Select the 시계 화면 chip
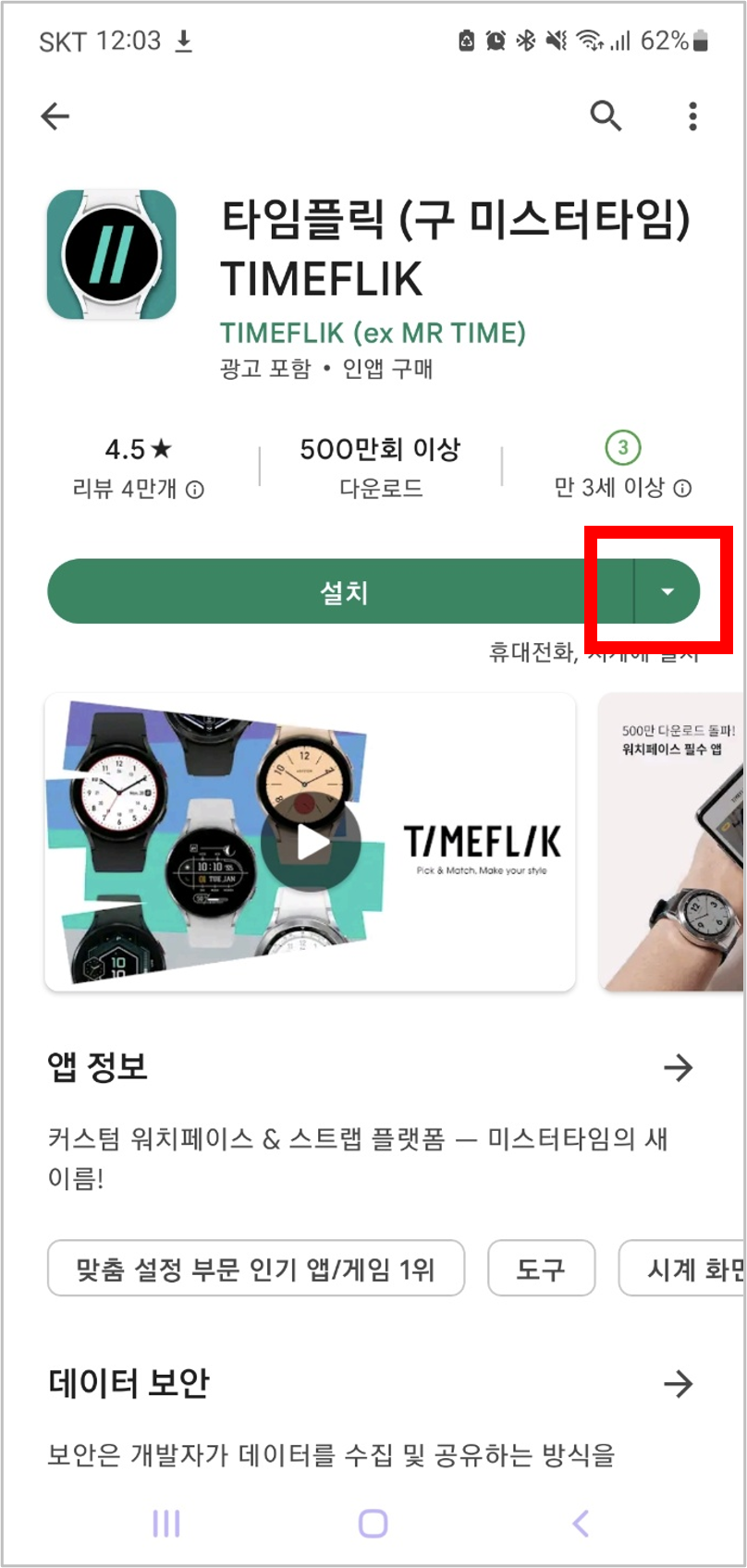The height and width of the screenshot is (1568, 747). pyautogui.click(x=684, y=1269)
